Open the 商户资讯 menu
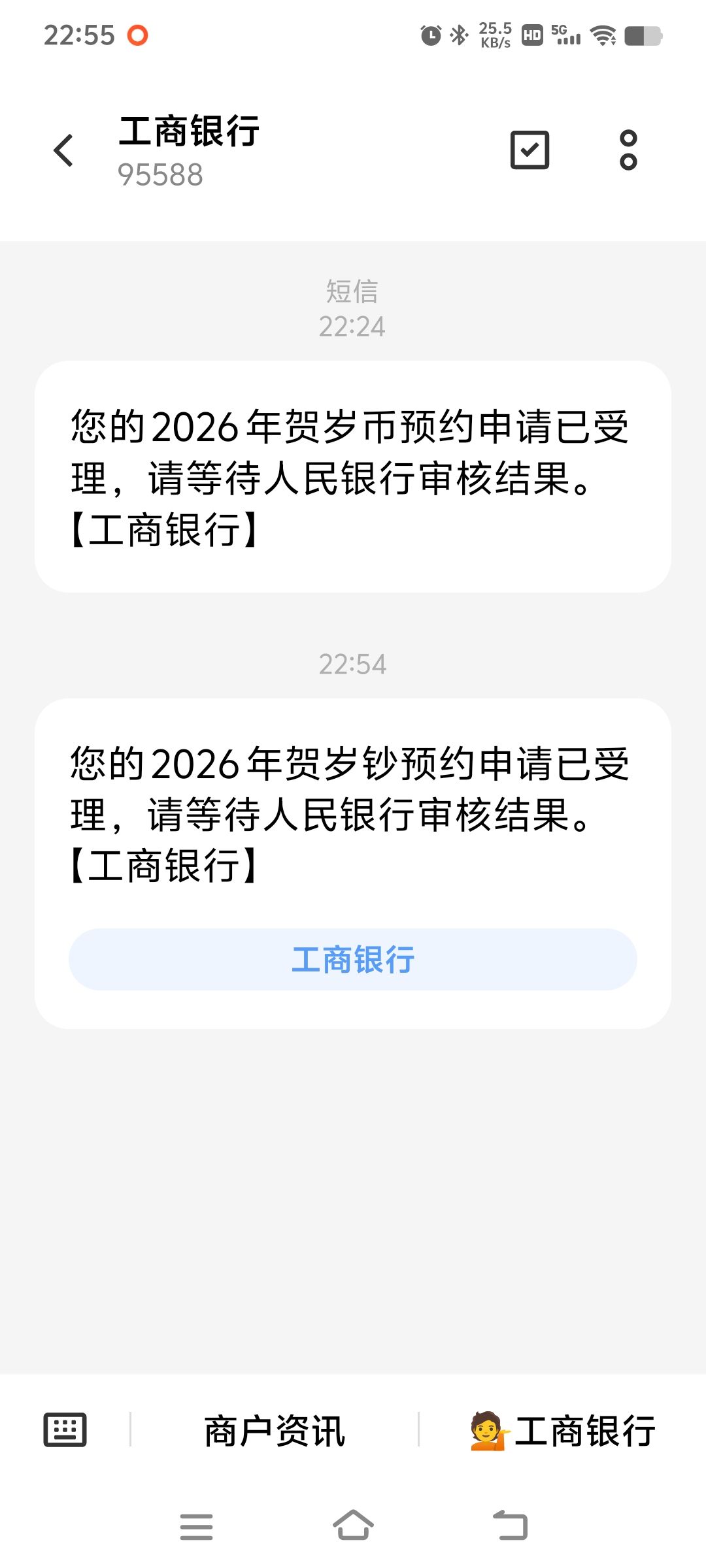This screenshot has height=1568, width=706. coord(275,1431)
